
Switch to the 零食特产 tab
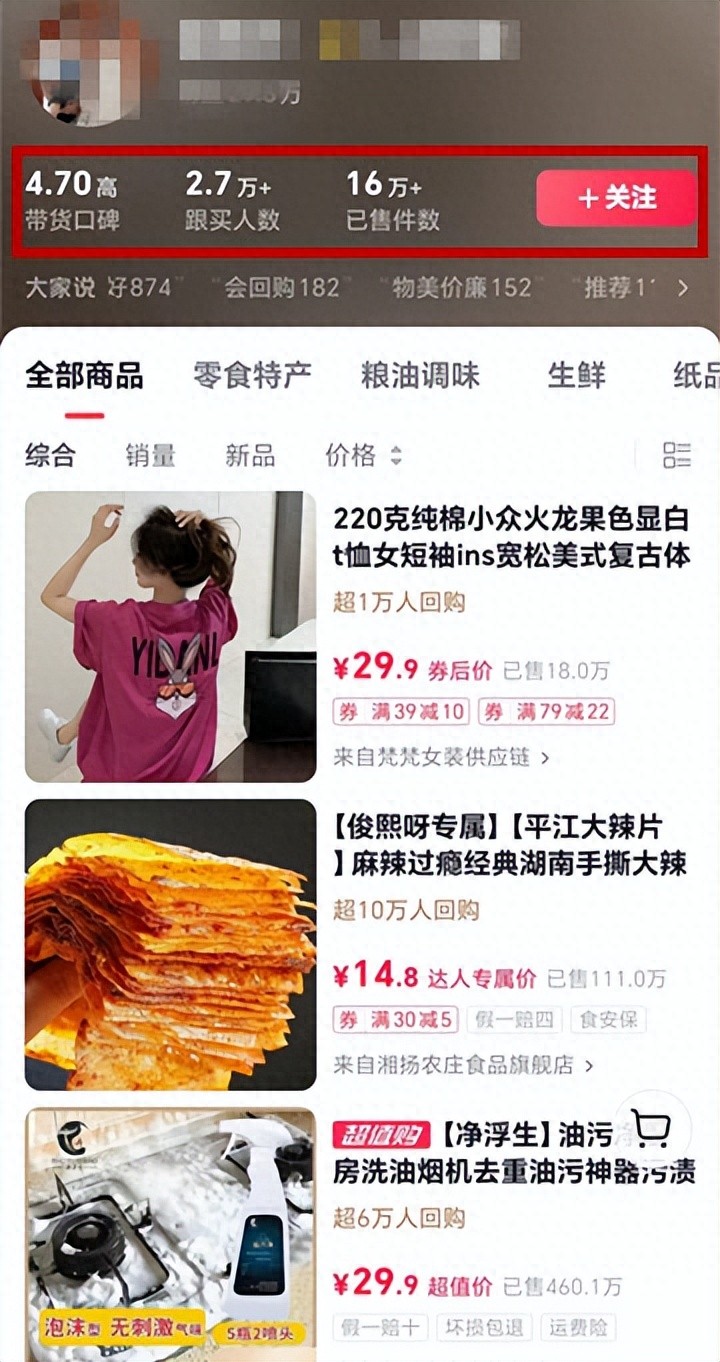coord(250,375)
